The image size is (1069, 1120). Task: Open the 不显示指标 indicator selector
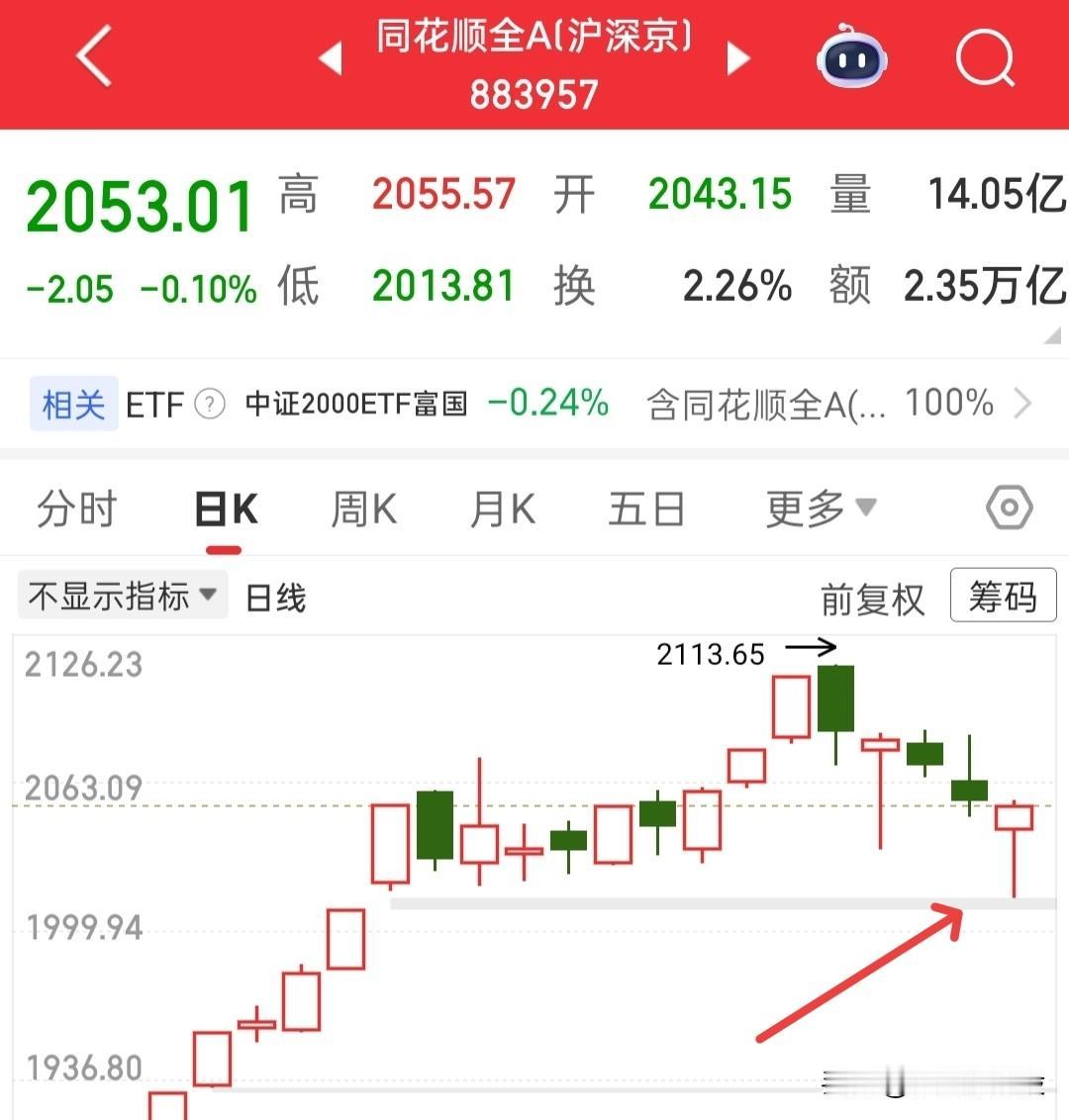click(121, 595)
